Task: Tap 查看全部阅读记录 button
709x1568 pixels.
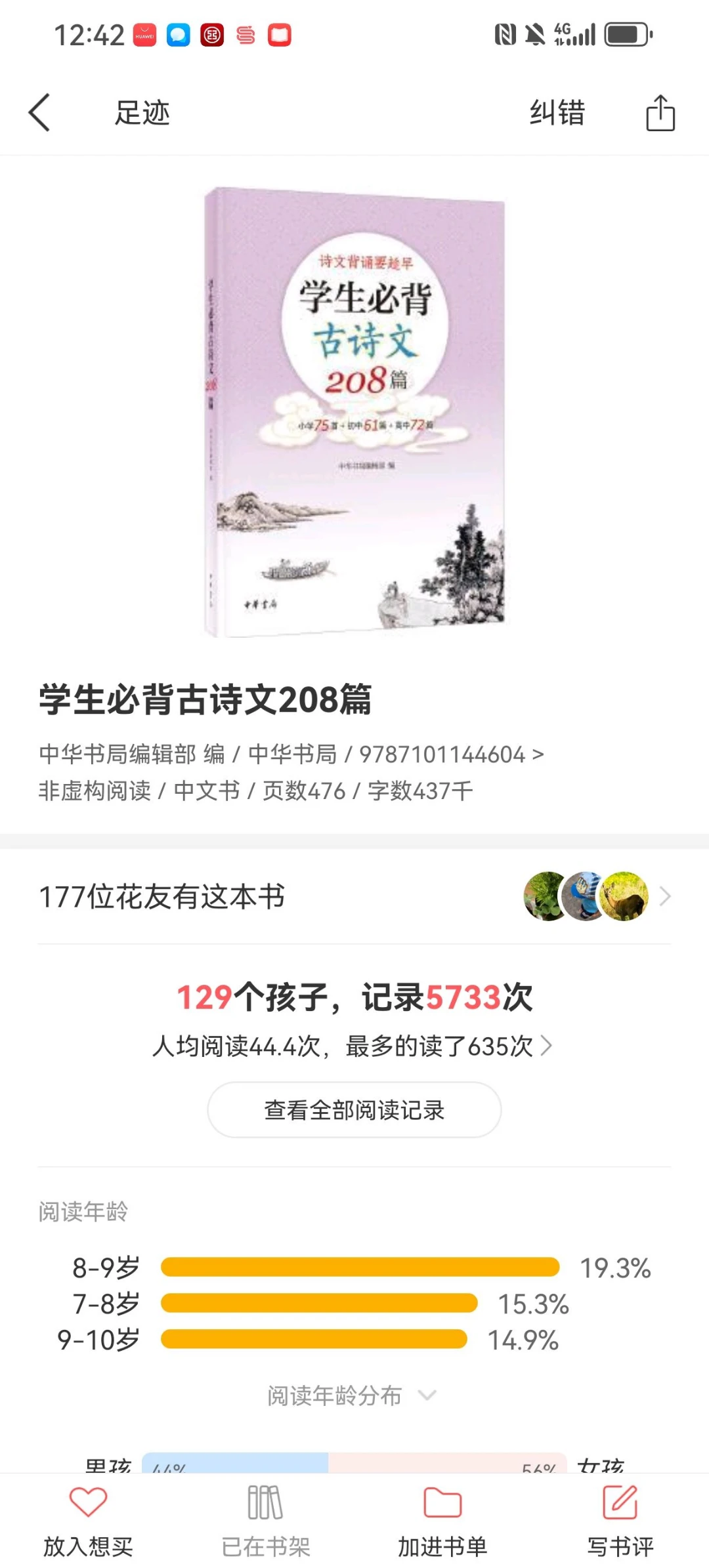Action: tap(354, 1110)
